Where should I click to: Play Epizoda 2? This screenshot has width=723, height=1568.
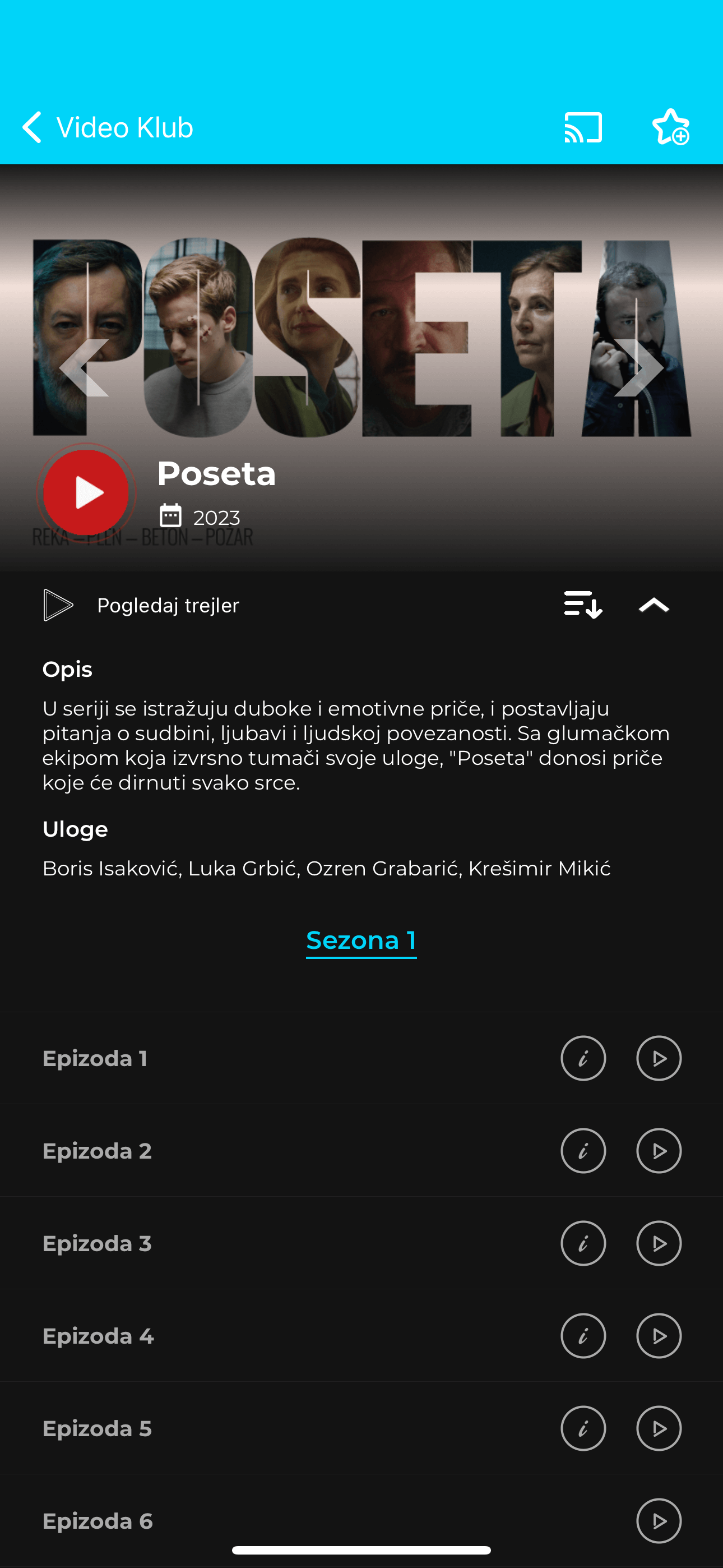coord(659,1151)
